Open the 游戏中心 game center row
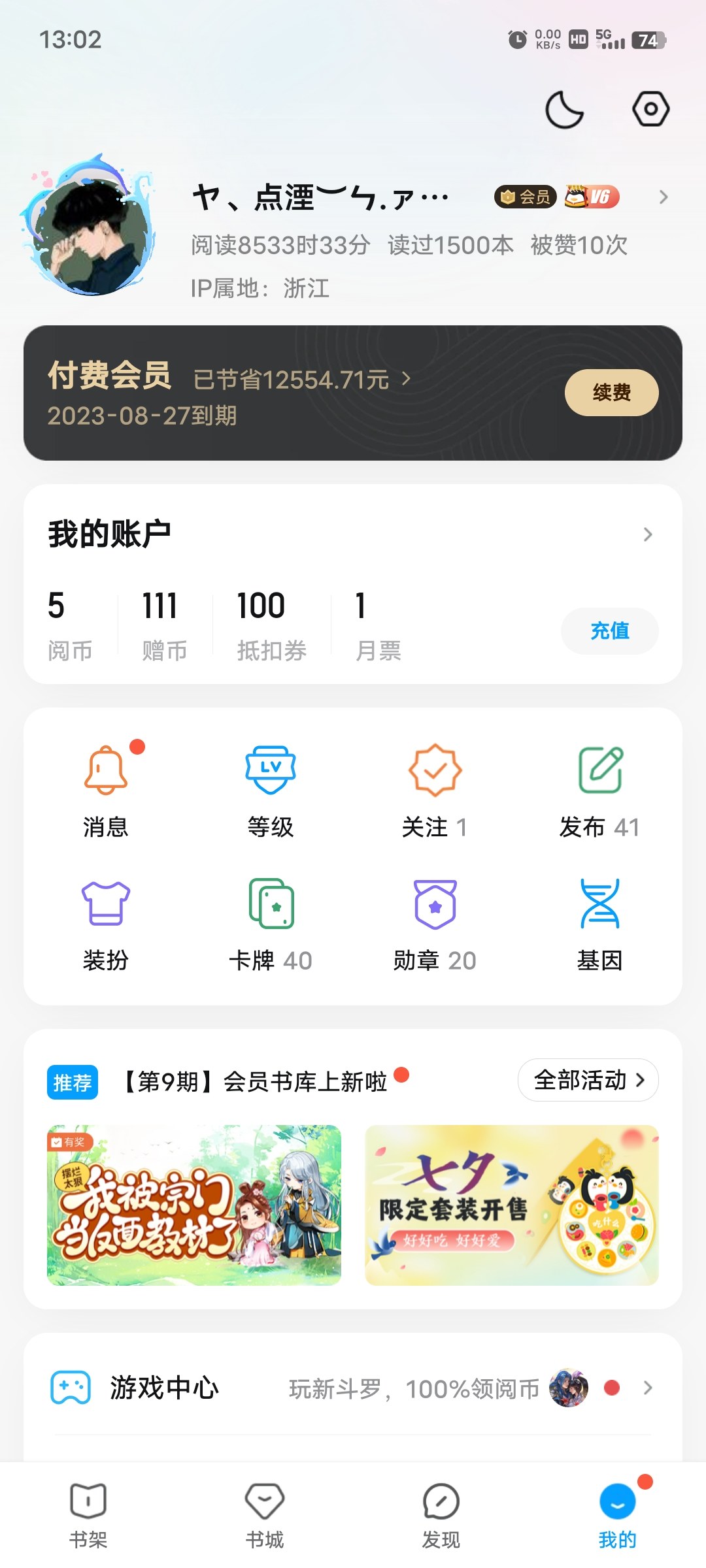This screenshot has width=706, height=1568. coord(353,1388)
